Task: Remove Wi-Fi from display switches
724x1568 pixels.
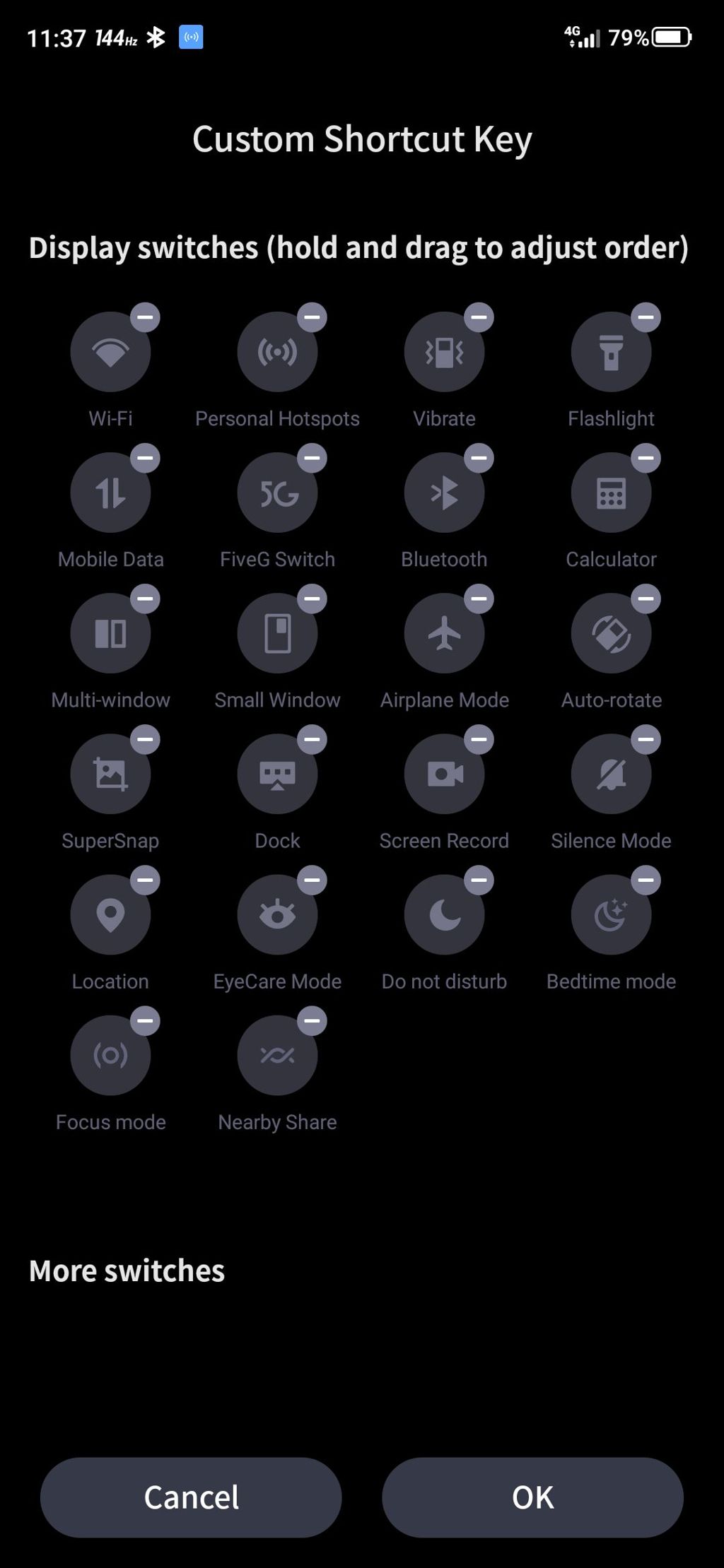Action: click(145, 317)
